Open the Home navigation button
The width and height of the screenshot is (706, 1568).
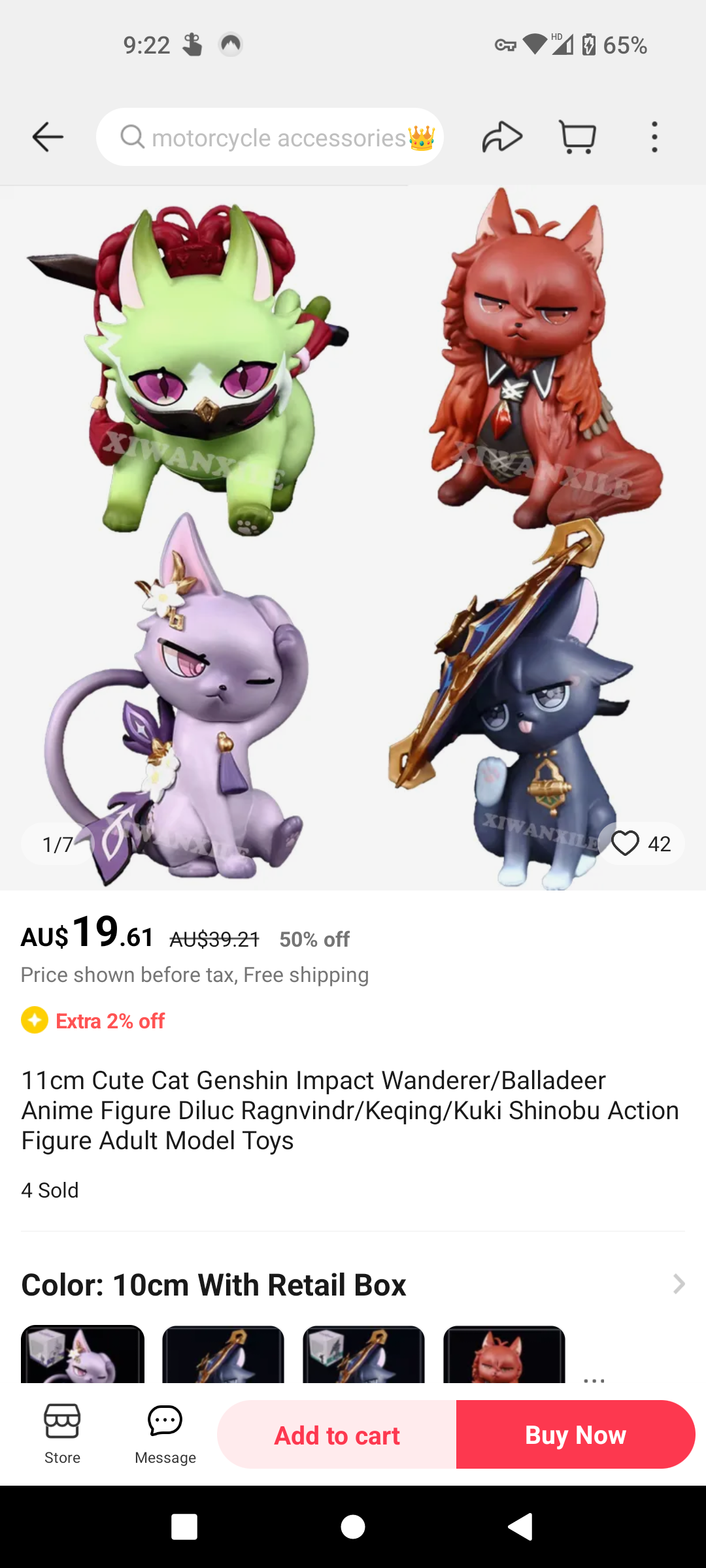coord(353,1528)
